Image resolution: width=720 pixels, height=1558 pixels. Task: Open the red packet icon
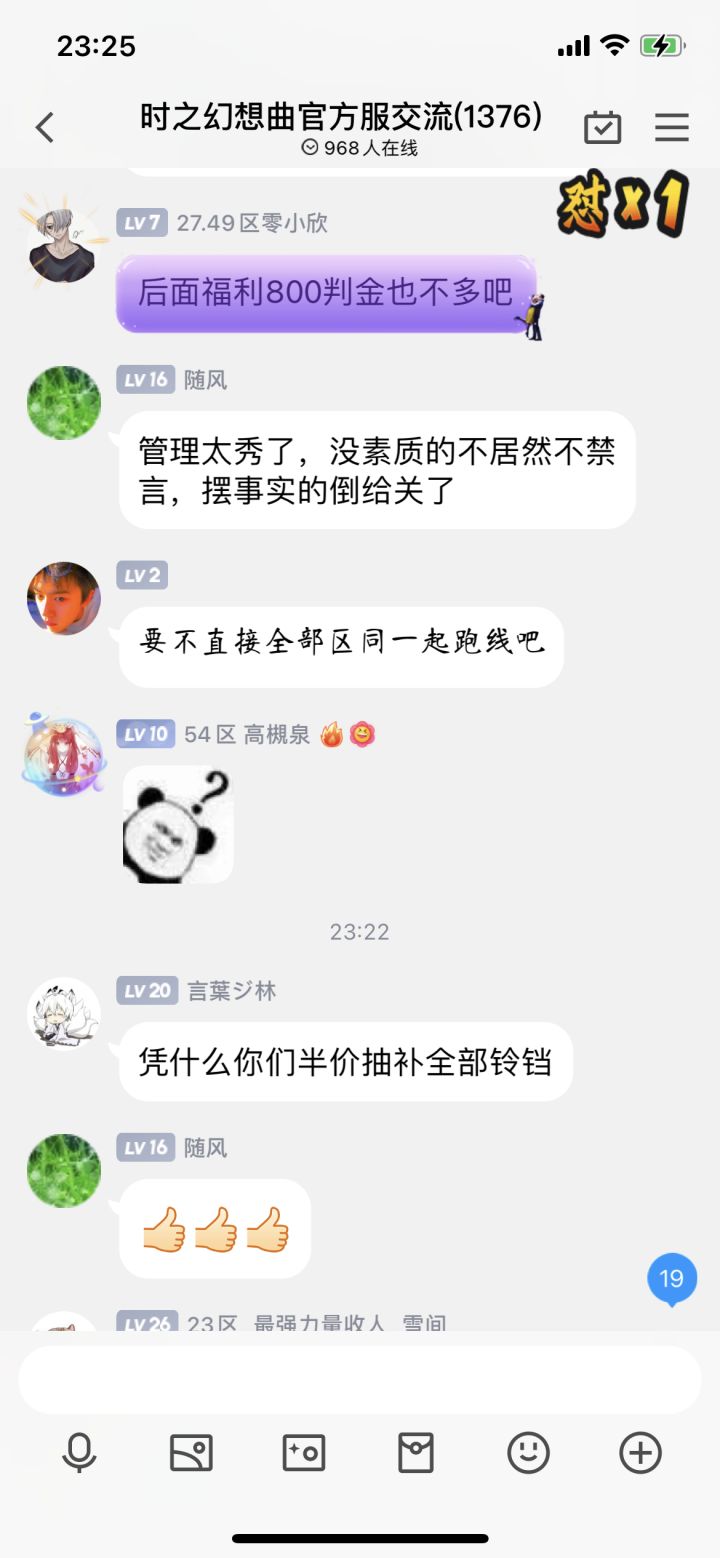click(416, 1452)
